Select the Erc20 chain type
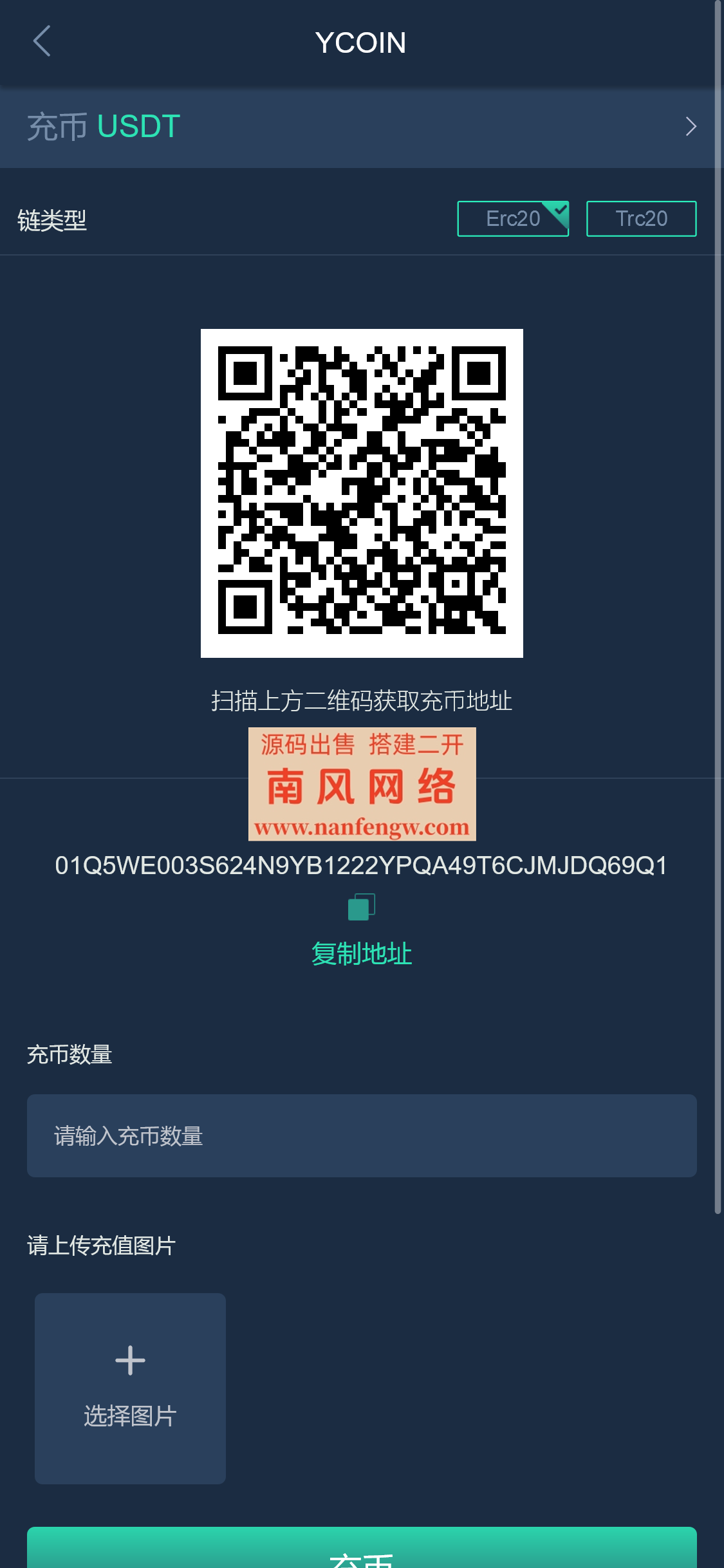The width and height of the screenshot is (724, 1568). coord(513,219)
